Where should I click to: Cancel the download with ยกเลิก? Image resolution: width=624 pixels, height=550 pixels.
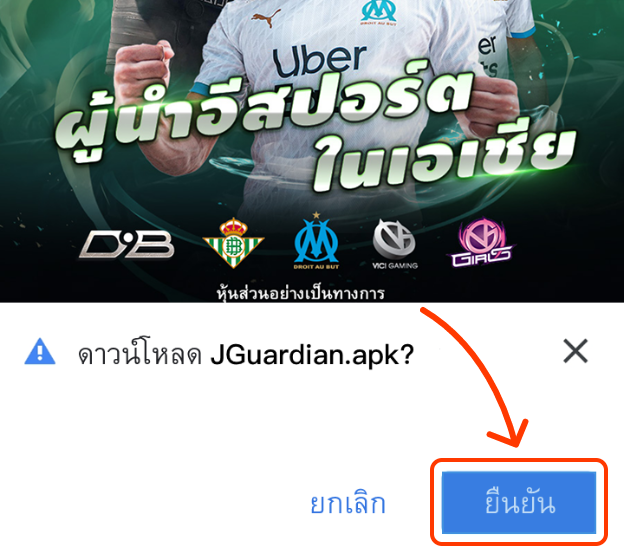(x=347, y=503)
